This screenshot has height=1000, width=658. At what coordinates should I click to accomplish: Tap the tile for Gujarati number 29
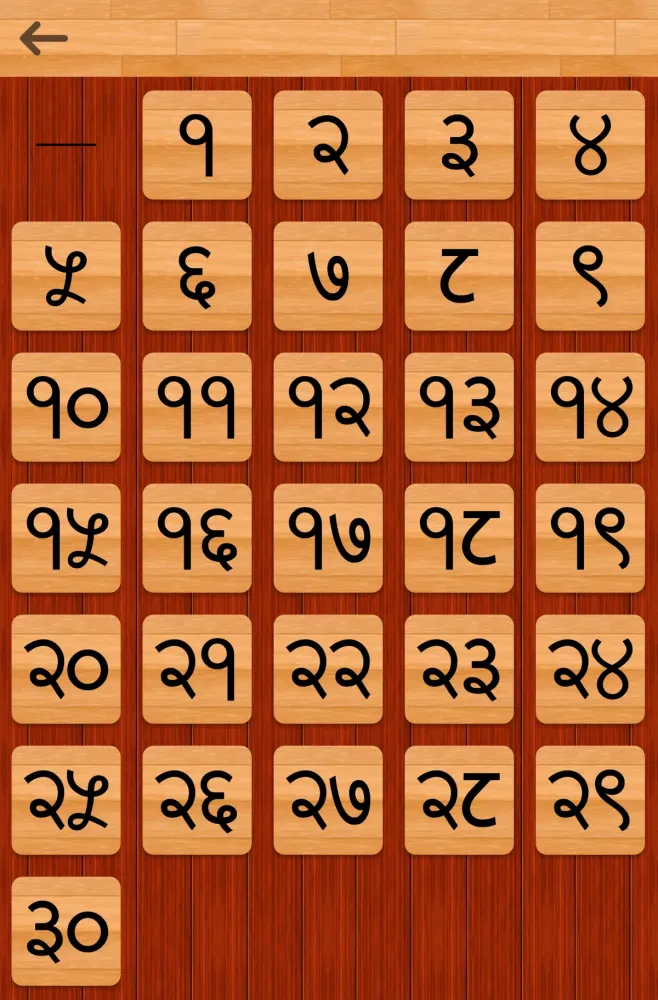pos(590,800)
